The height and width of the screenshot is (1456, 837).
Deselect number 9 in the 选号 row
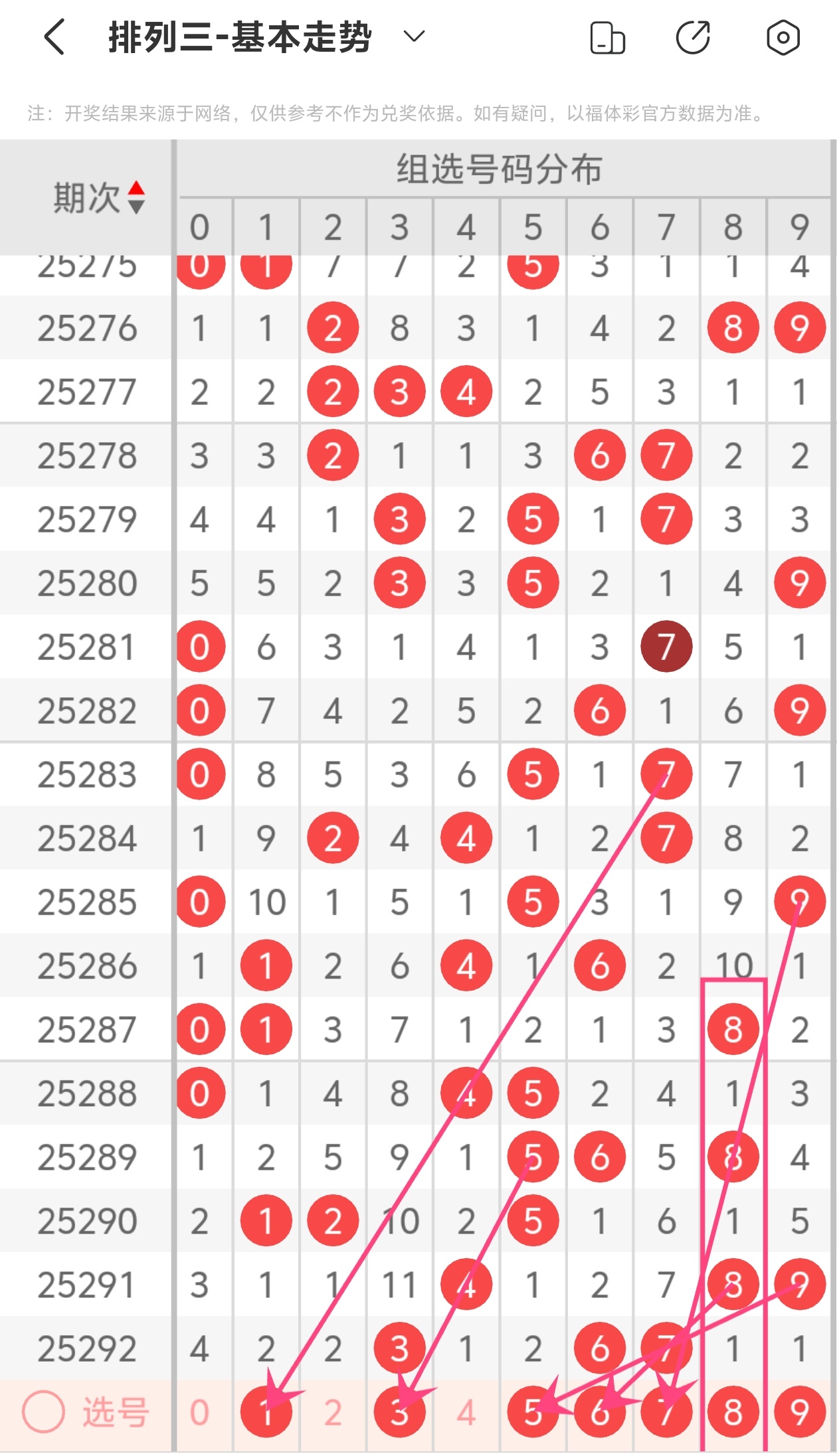click(x=800, y=1412)
